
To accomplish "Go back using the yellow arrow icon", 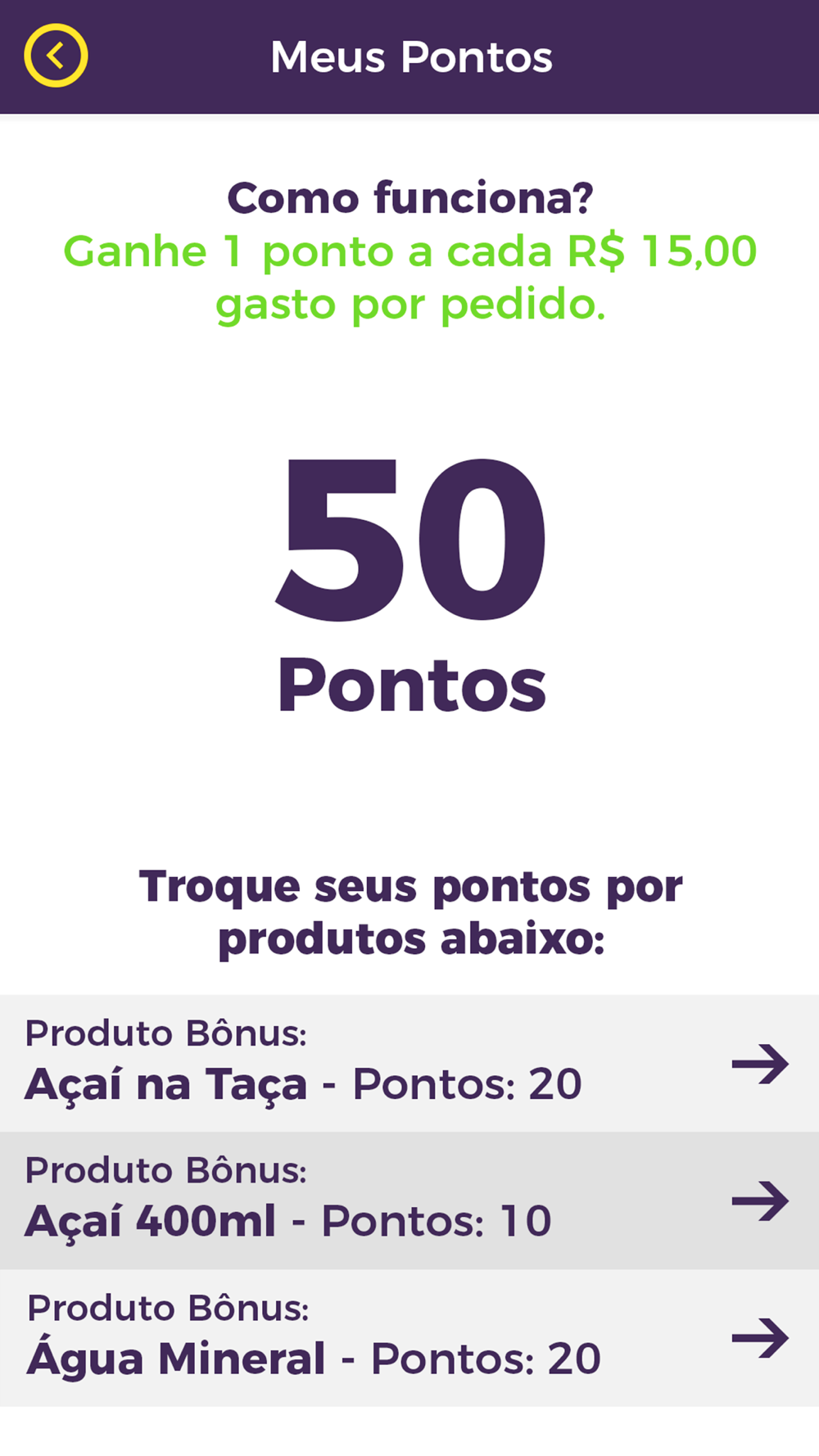I will (x=56, y=56).
